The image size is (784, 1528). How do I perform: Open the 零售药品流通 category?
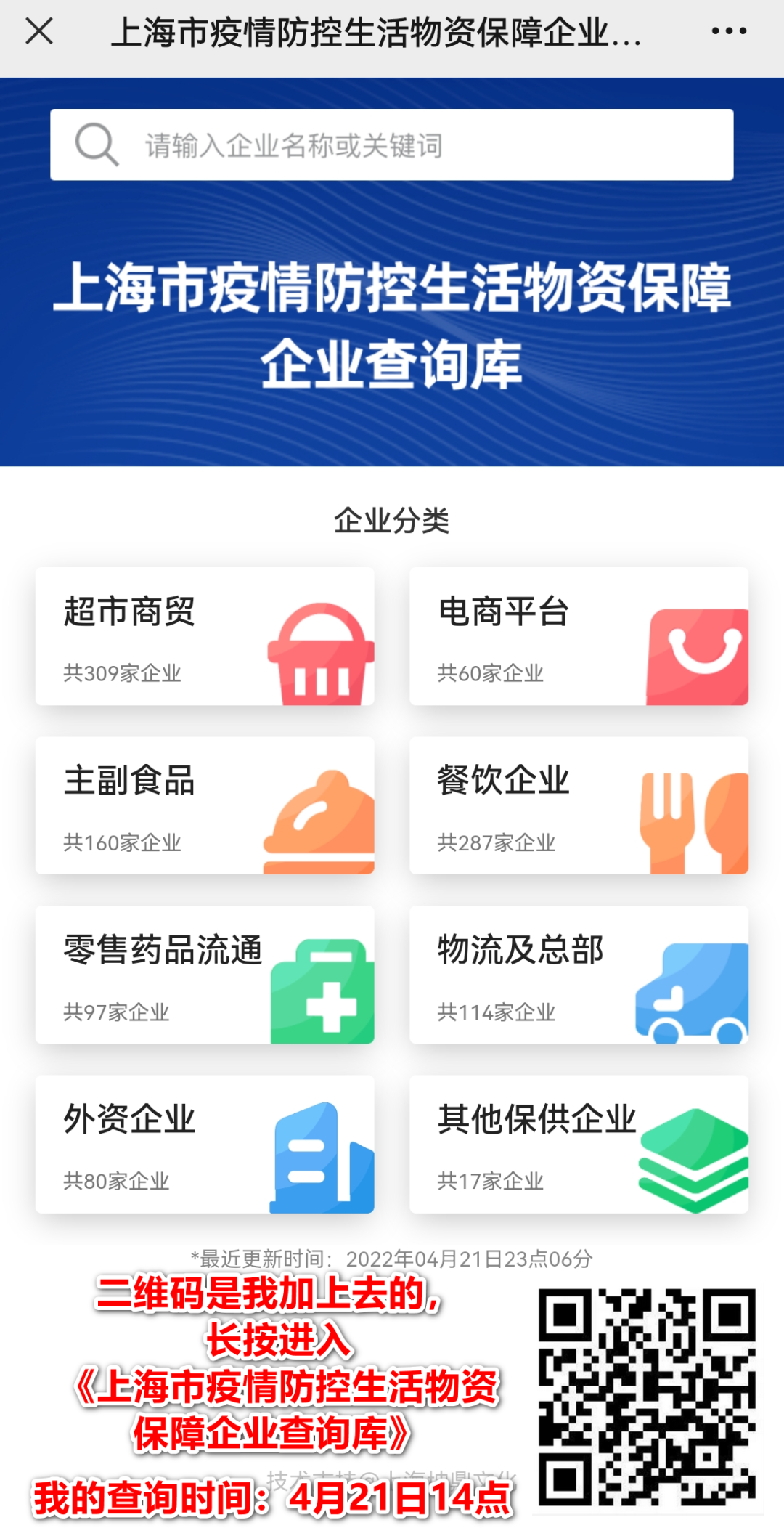pos(205,975)
